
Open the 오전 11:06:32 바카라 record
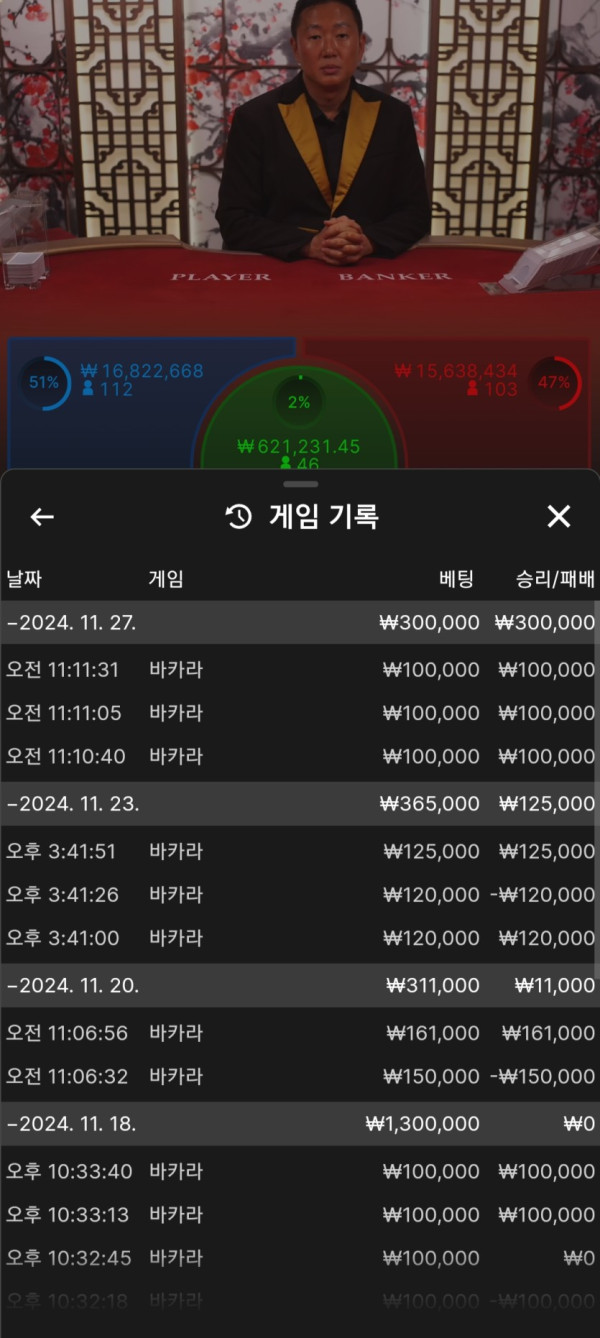[x=300, y=1077]
